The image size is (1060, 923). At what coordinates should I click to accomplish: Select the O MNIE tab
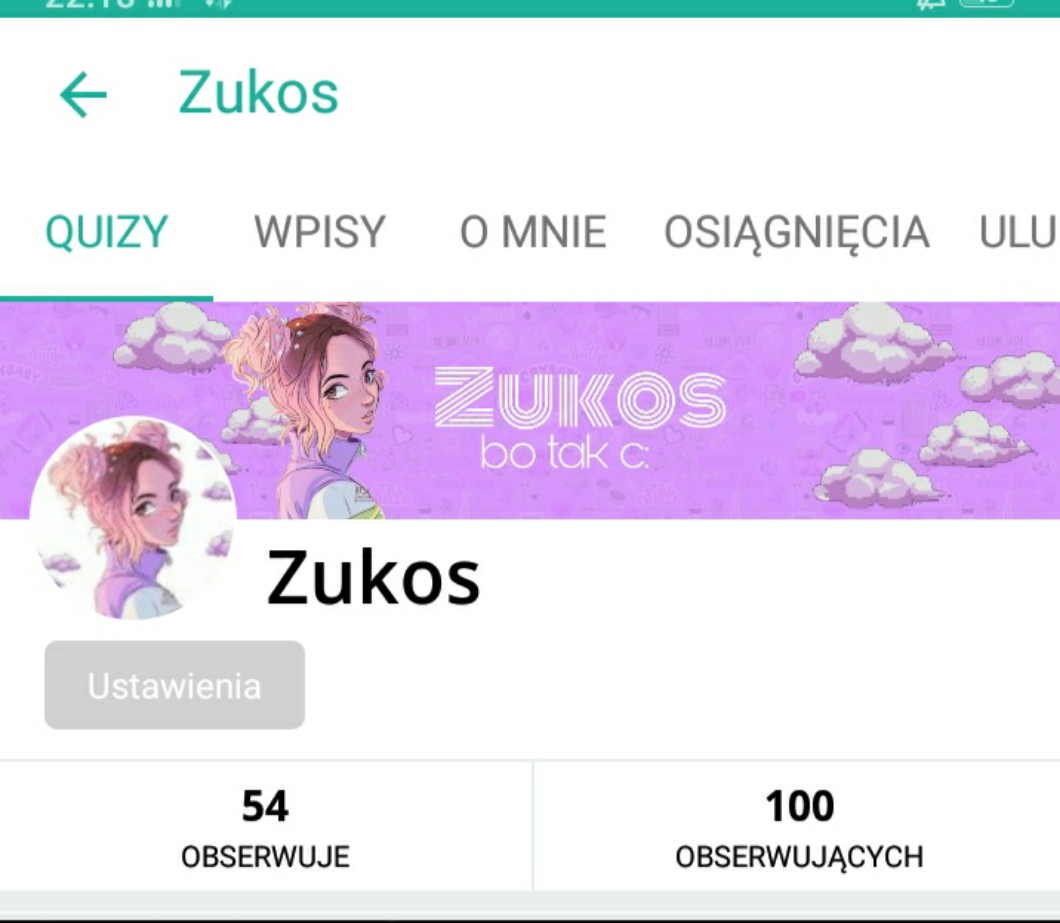pos(533,233)
